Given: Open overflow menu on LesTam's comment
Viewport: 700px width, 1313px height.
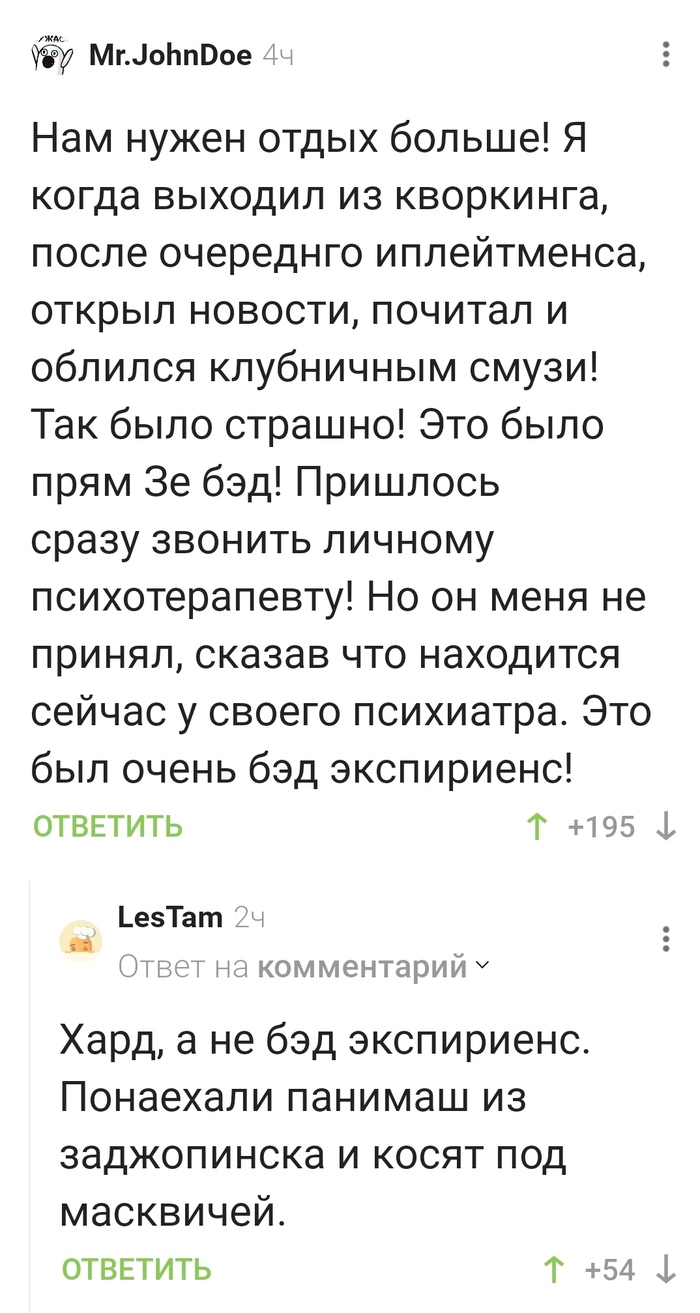Looking at the screenshot, I should [x=667, y=940].
